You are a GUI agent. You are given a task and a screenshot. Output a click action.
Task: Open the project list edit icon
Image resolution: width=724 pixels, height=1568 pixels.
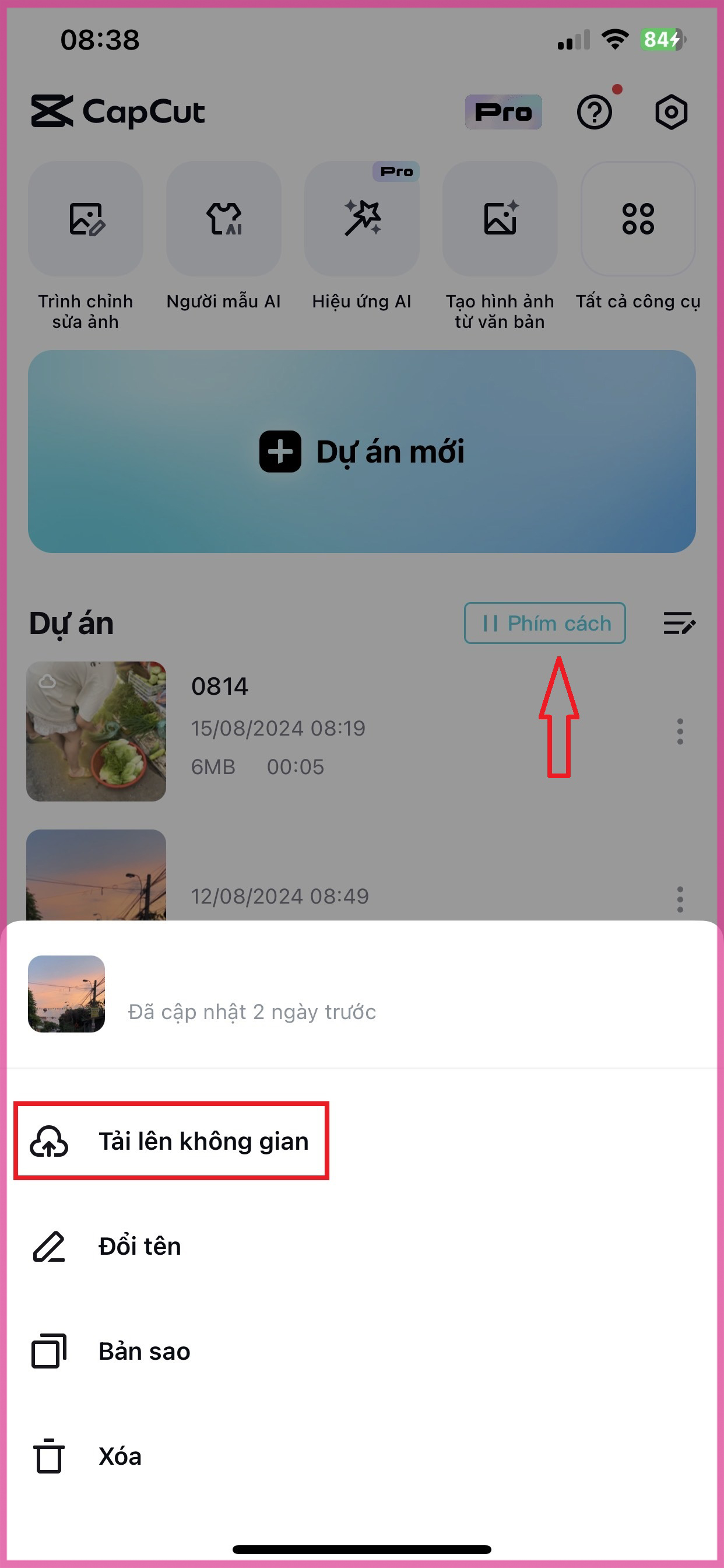pos(679,622)
